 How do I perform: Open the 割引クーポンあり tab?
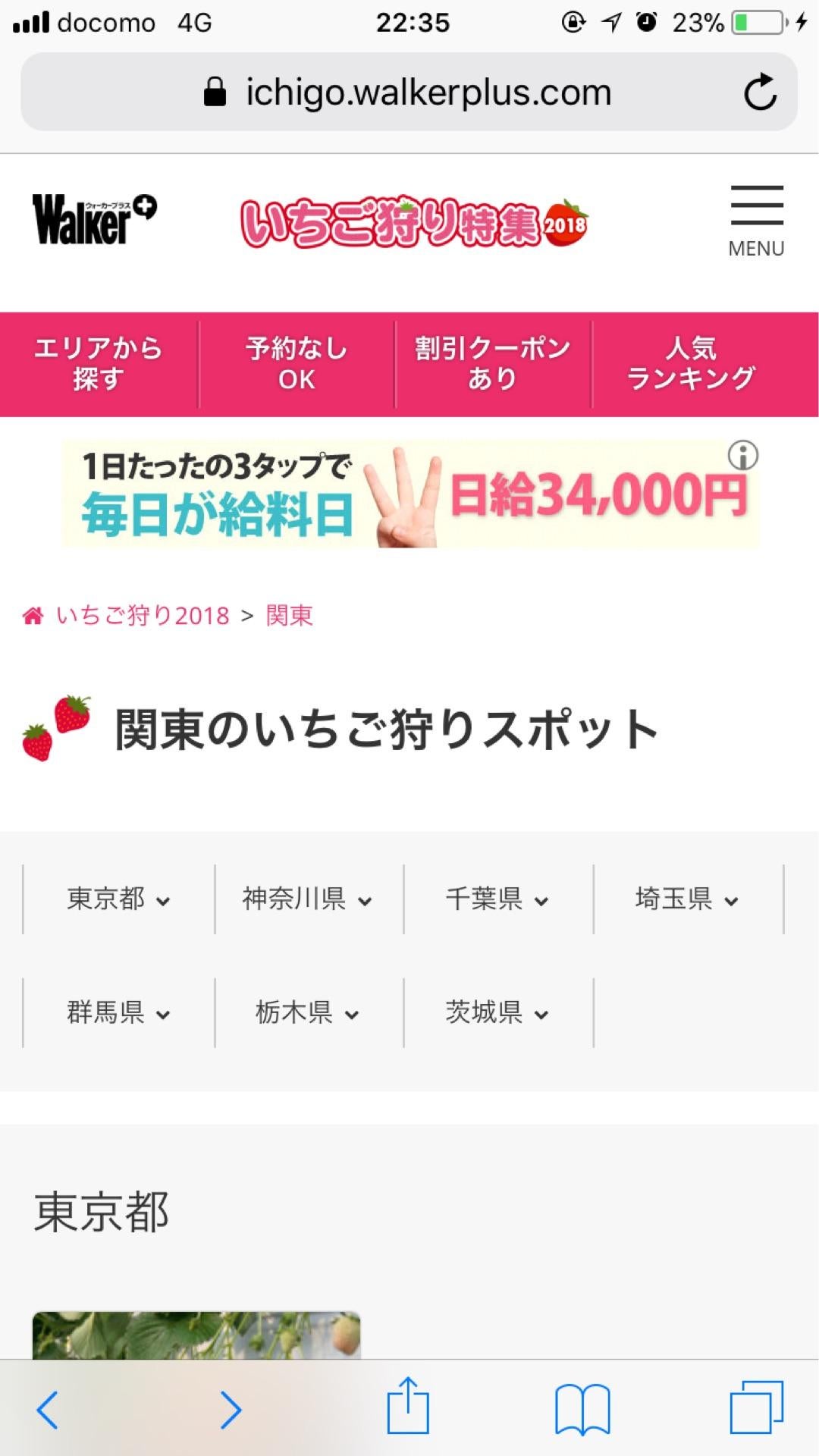click(x=493, y=364)
